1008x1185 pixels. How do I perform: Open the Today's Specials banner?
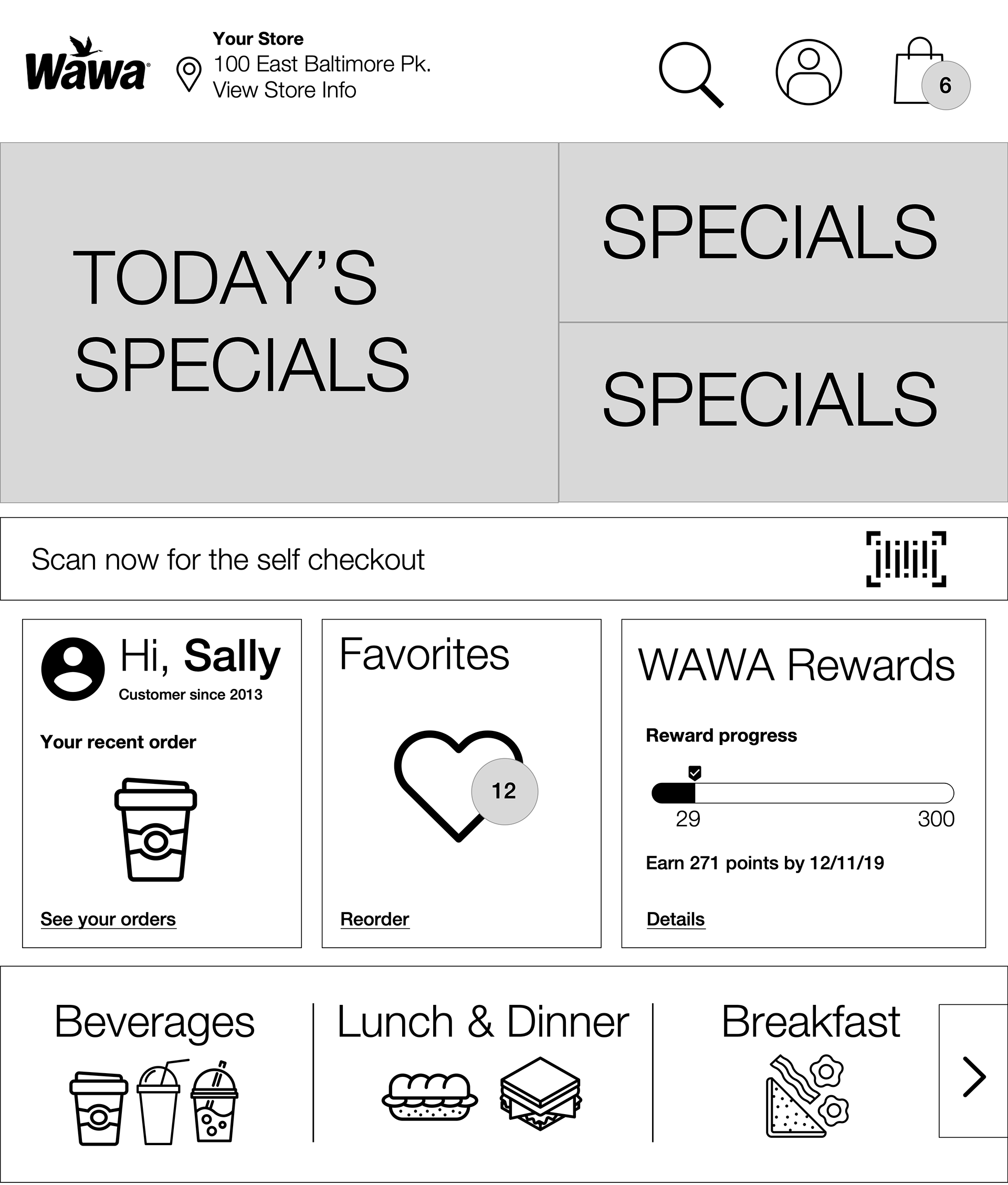279,322
